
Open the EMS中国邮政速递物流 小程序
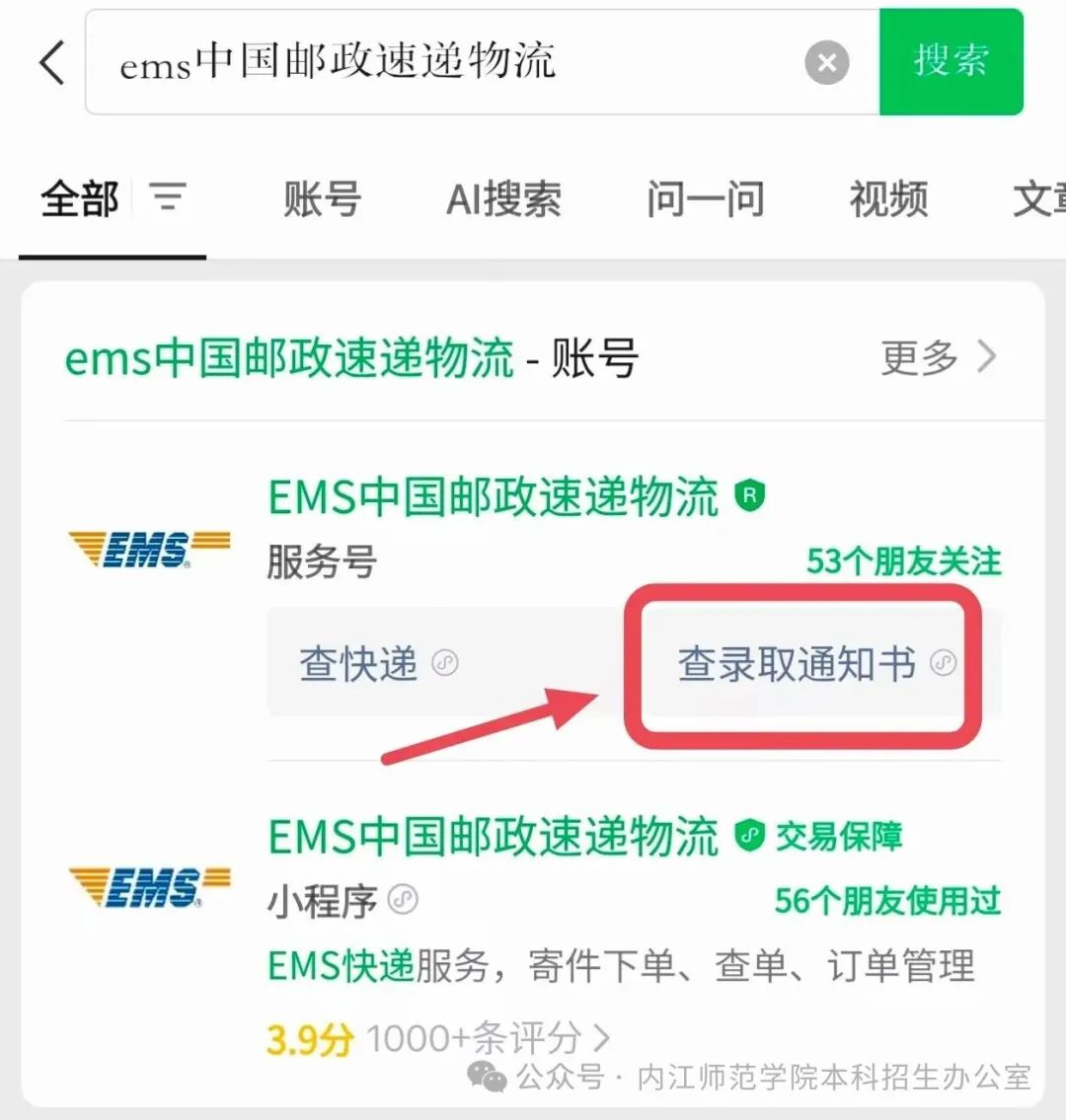tap(494, 837)
